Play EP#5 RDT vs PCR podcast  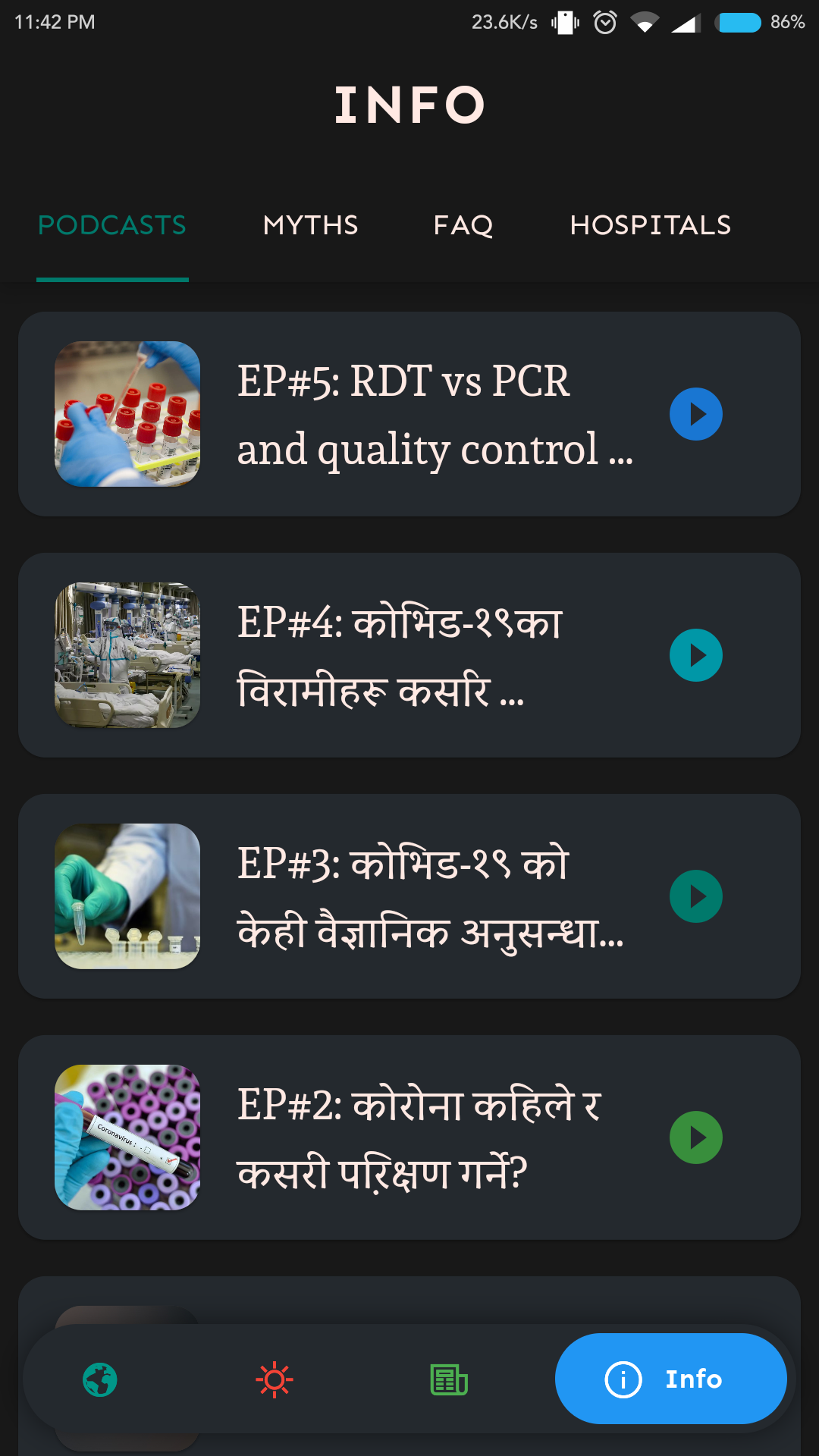pos(695,414)
